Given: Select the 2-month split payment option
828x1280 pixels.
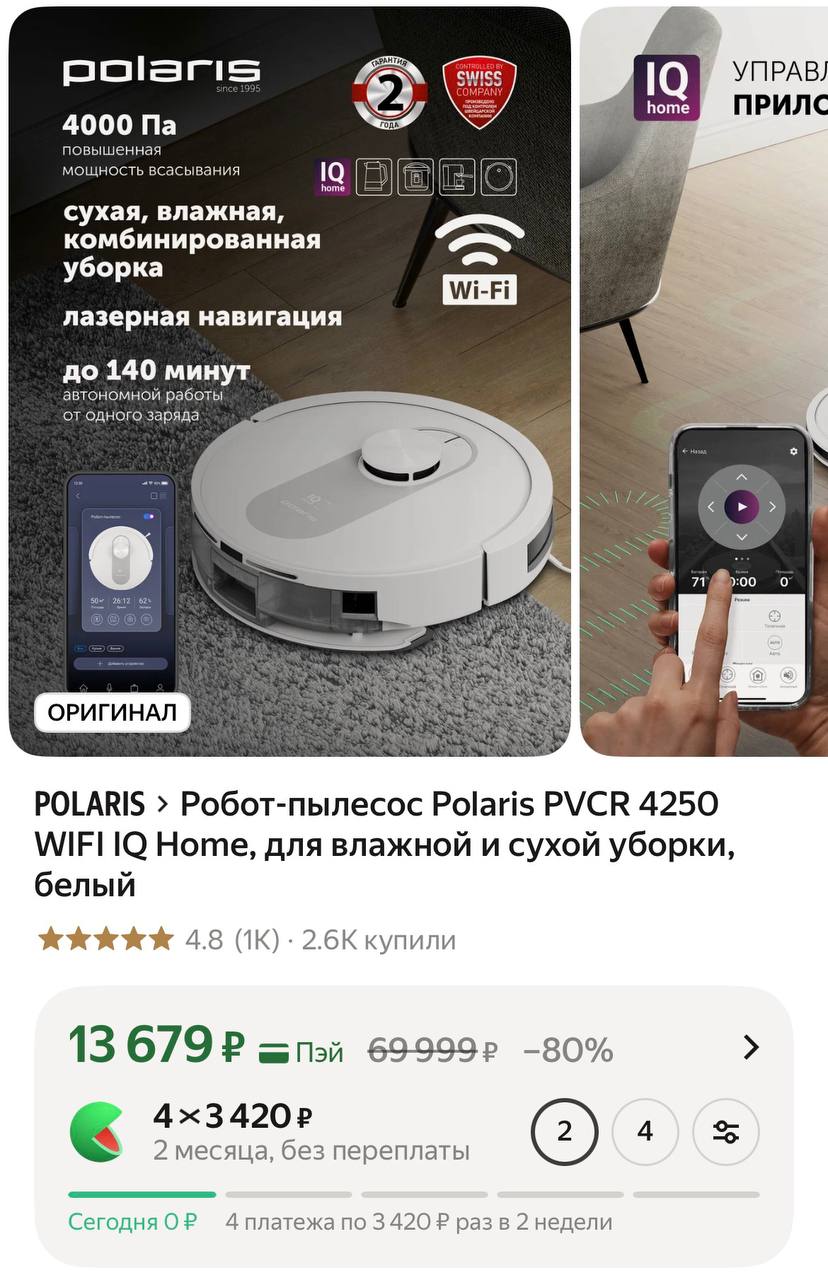Looking at the screenshot, I should [x=564, y=1131].
